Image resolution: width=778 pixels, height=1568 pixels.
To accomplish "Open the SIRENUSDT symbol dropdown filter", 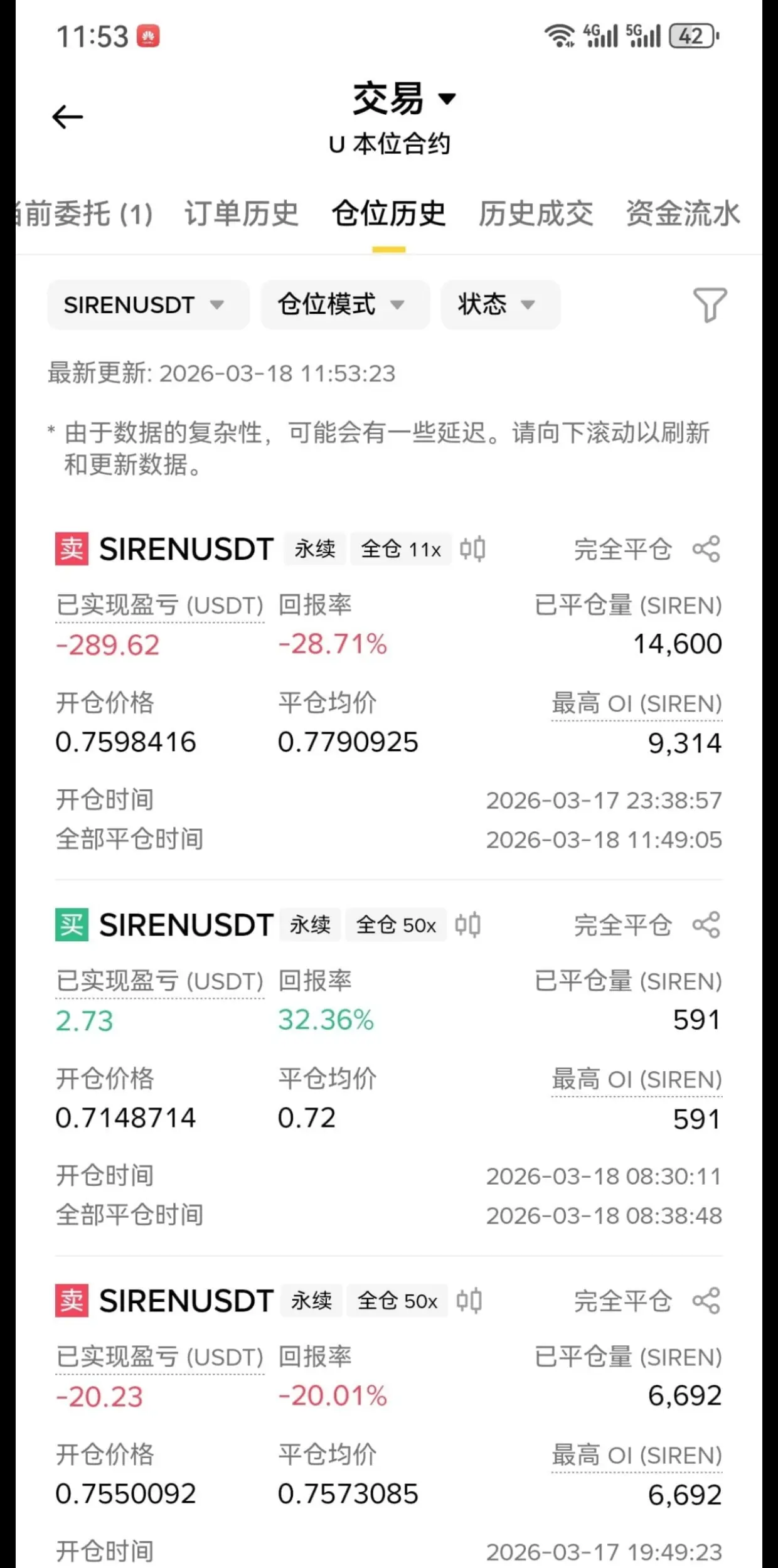I will coord(148,305).
